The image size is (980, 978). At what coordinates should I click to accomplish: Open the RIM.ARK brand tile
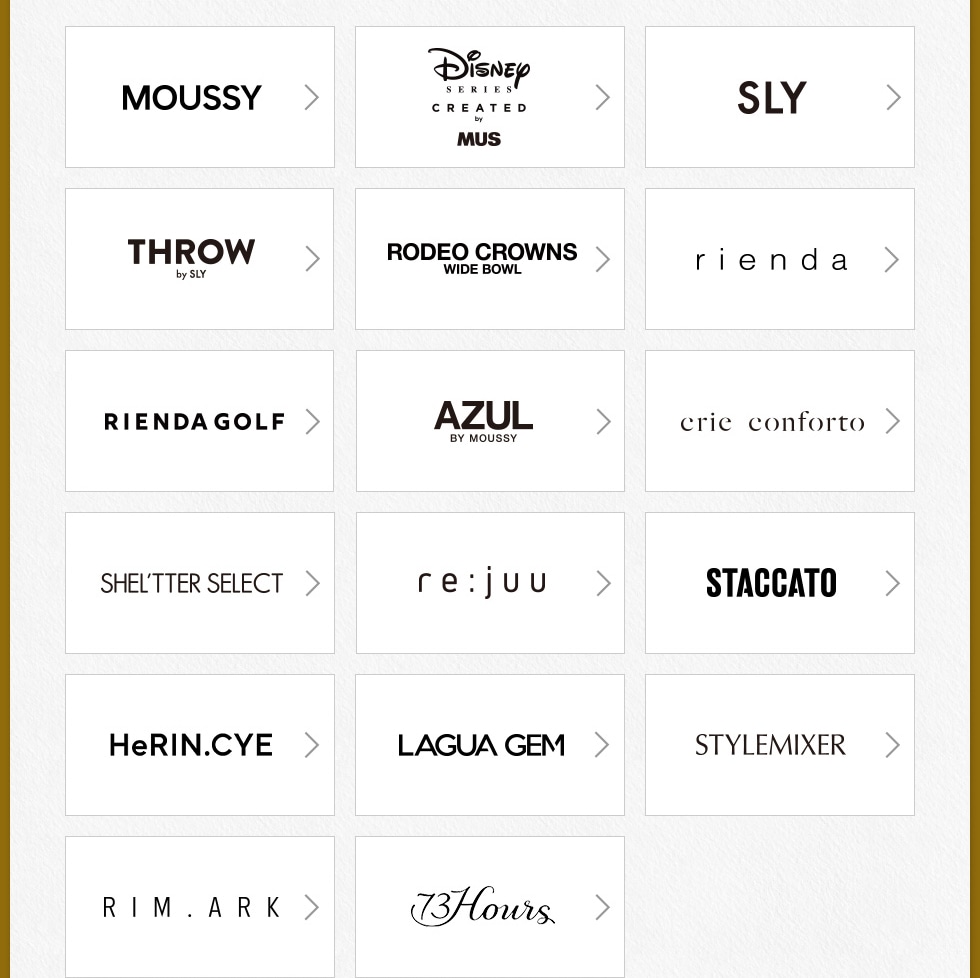click(200, 907)
